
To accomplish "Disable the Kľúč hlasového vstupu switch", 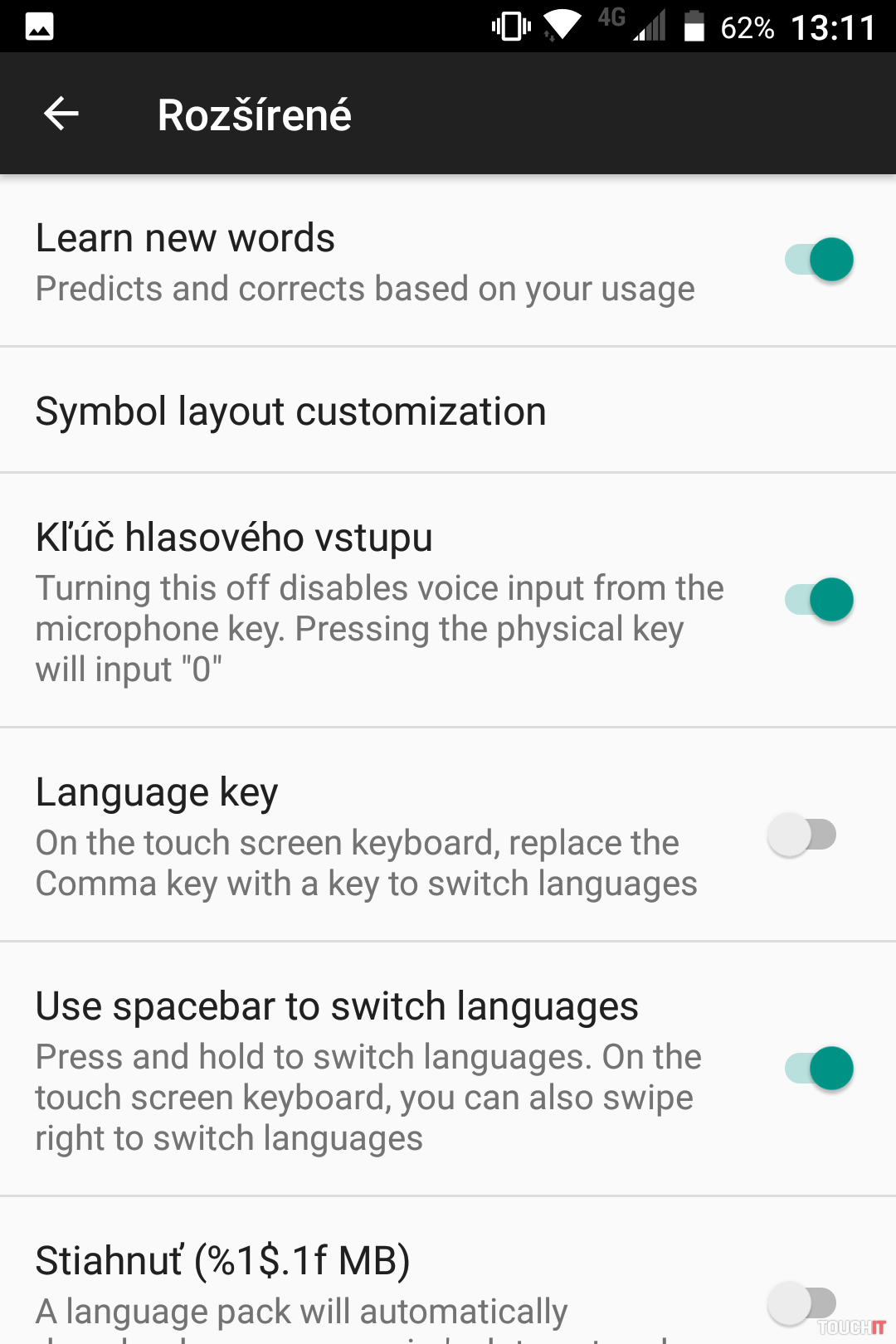I will tap(819, 600).
